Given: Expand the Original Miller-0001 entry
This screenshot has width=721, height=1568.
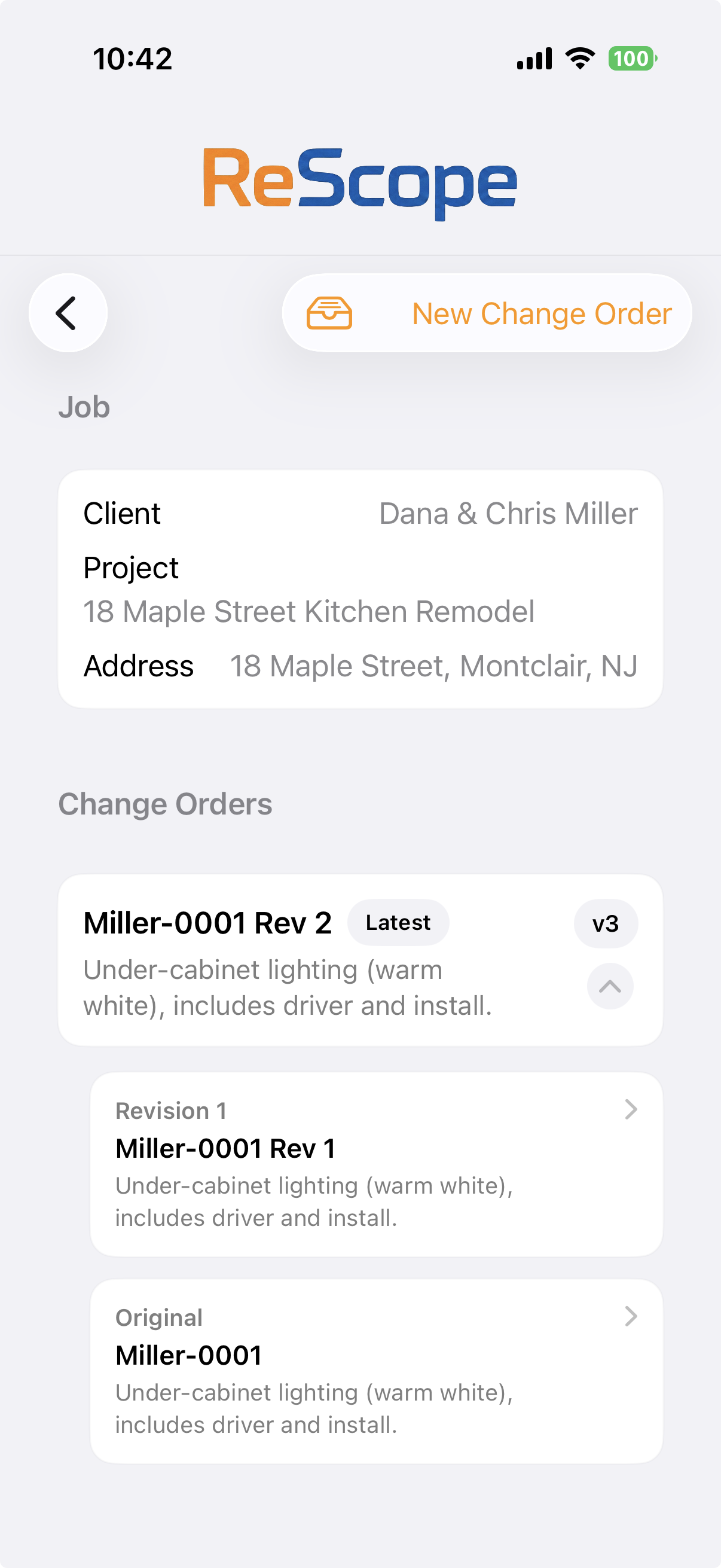Looking at the screenshot, I should click(x=631, y=1319).
